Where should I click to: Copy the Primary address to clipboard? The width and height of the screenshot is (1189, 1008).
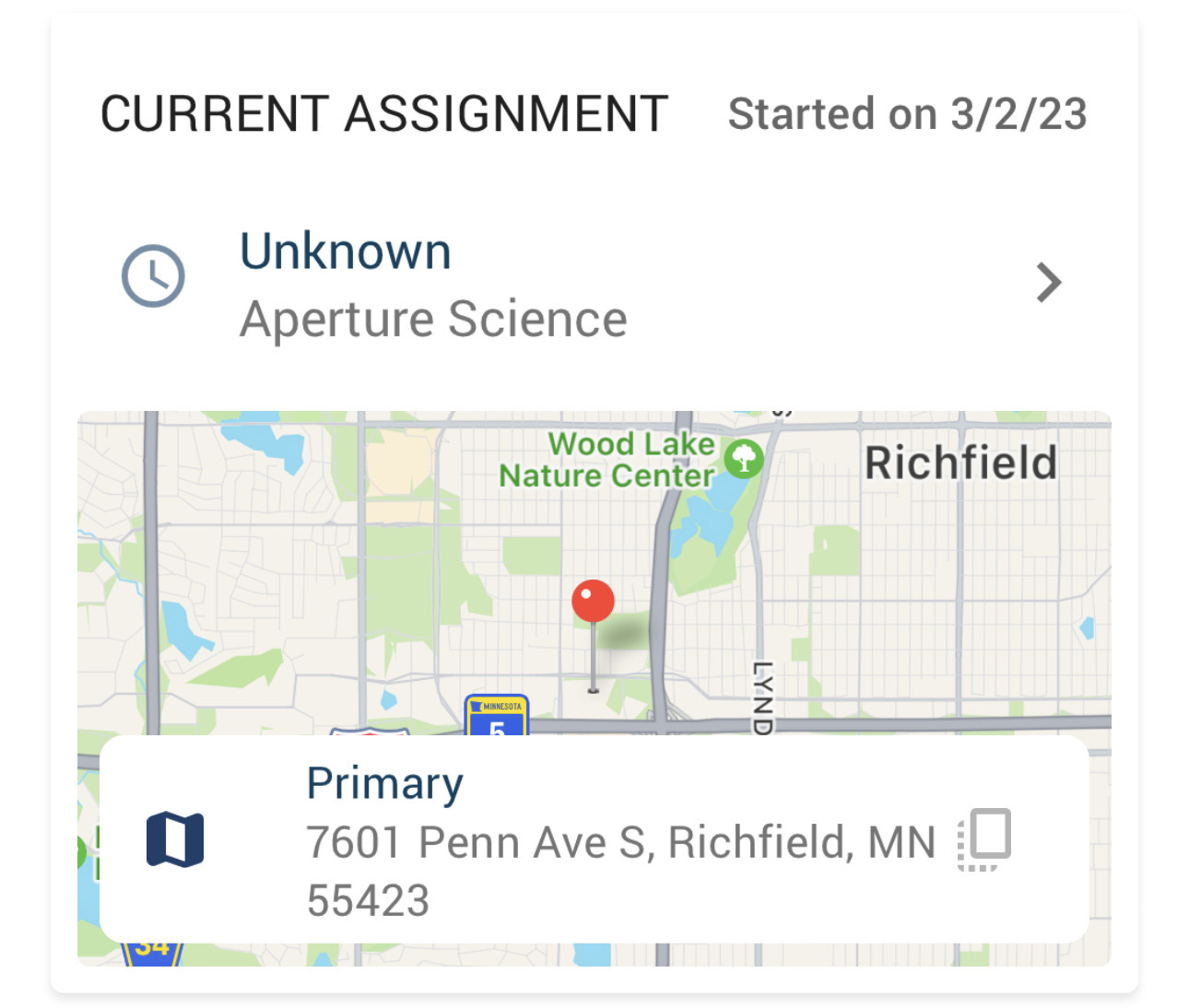[x=985, y=838]
